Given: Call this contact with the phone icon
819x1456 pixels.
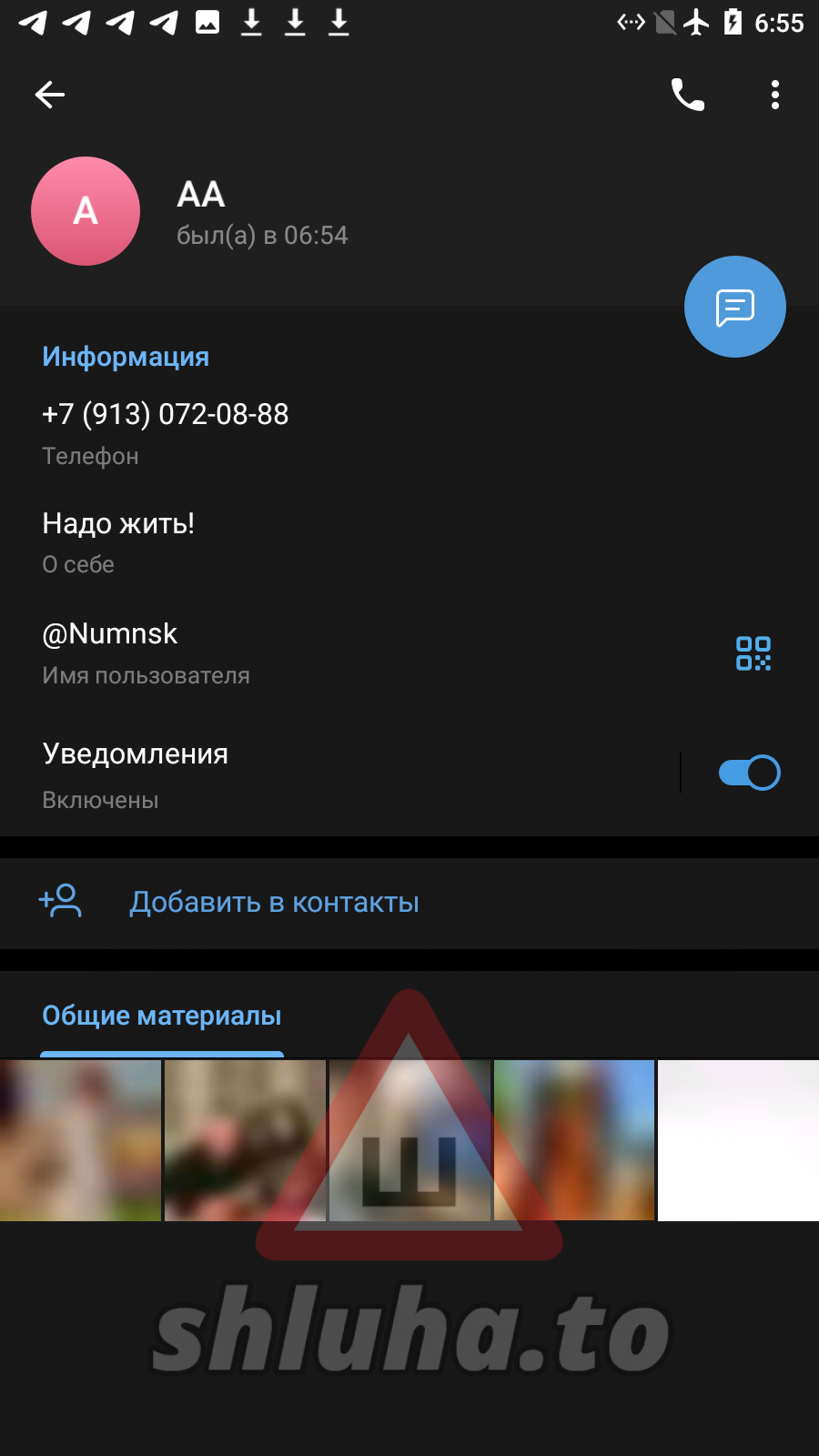Looking at the screenshot, I should (688, 95).
